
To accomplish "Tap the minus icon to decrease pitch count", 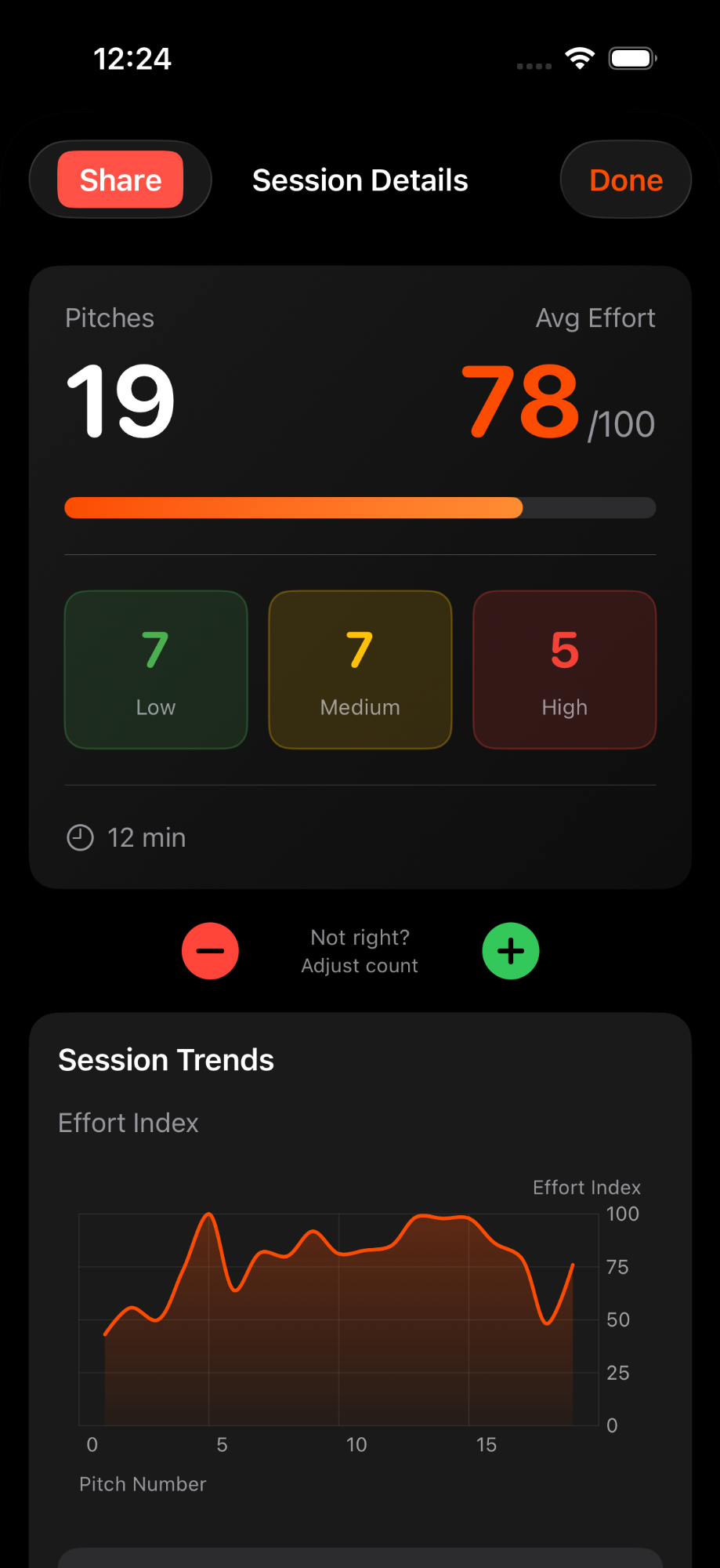I will pyautogui.click(x=210, y=951).
